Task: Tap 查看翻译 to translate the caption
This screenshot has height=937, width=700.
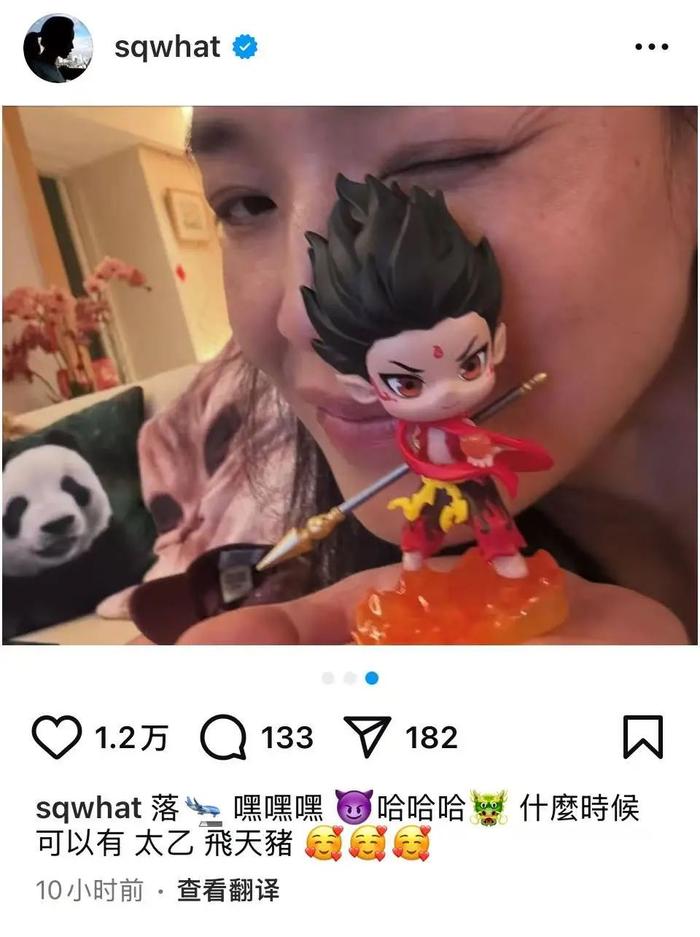Action: (228, 890)
